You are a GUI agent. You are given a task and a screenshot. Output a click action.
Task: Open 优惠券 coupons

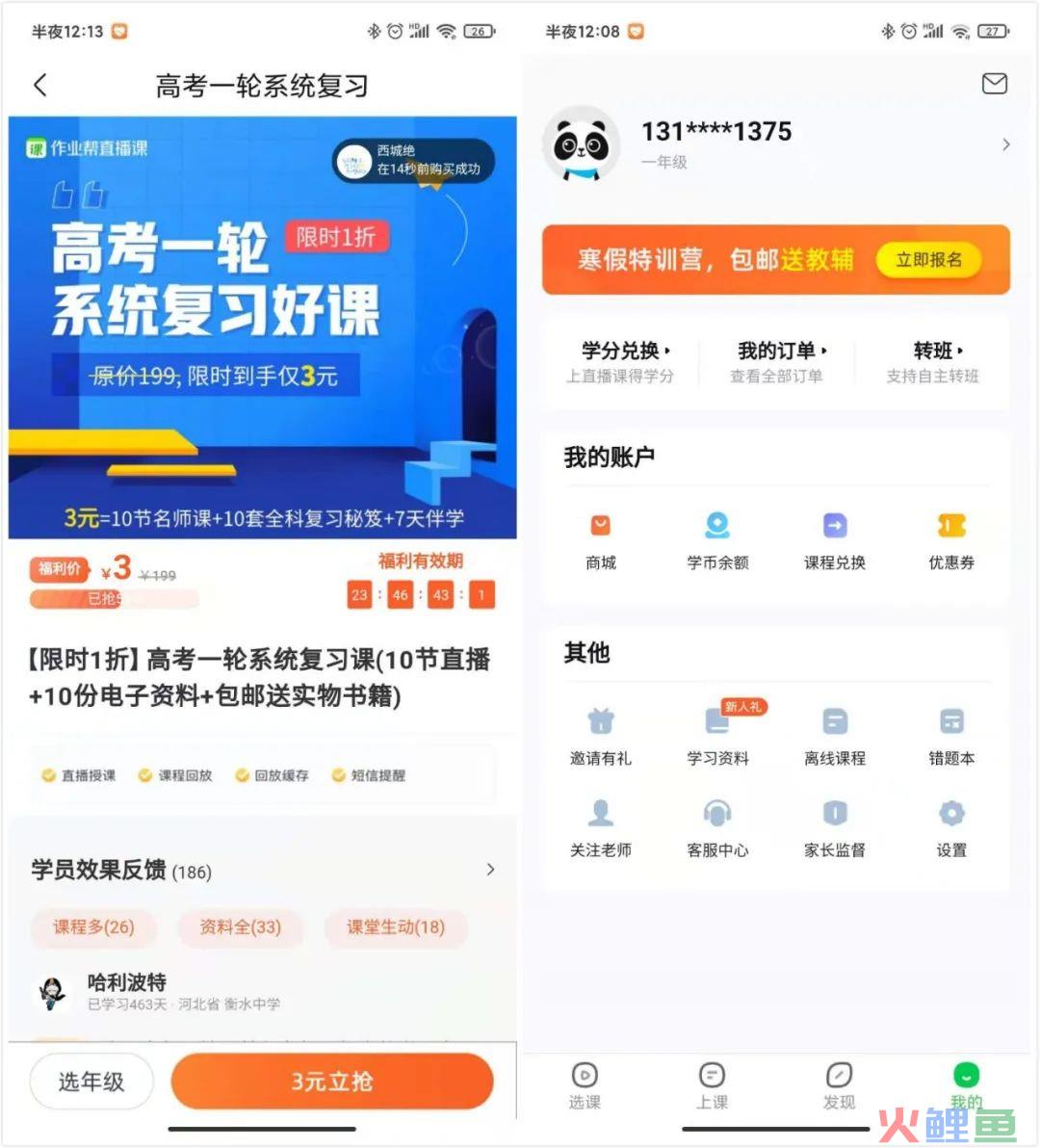[950, 540]
